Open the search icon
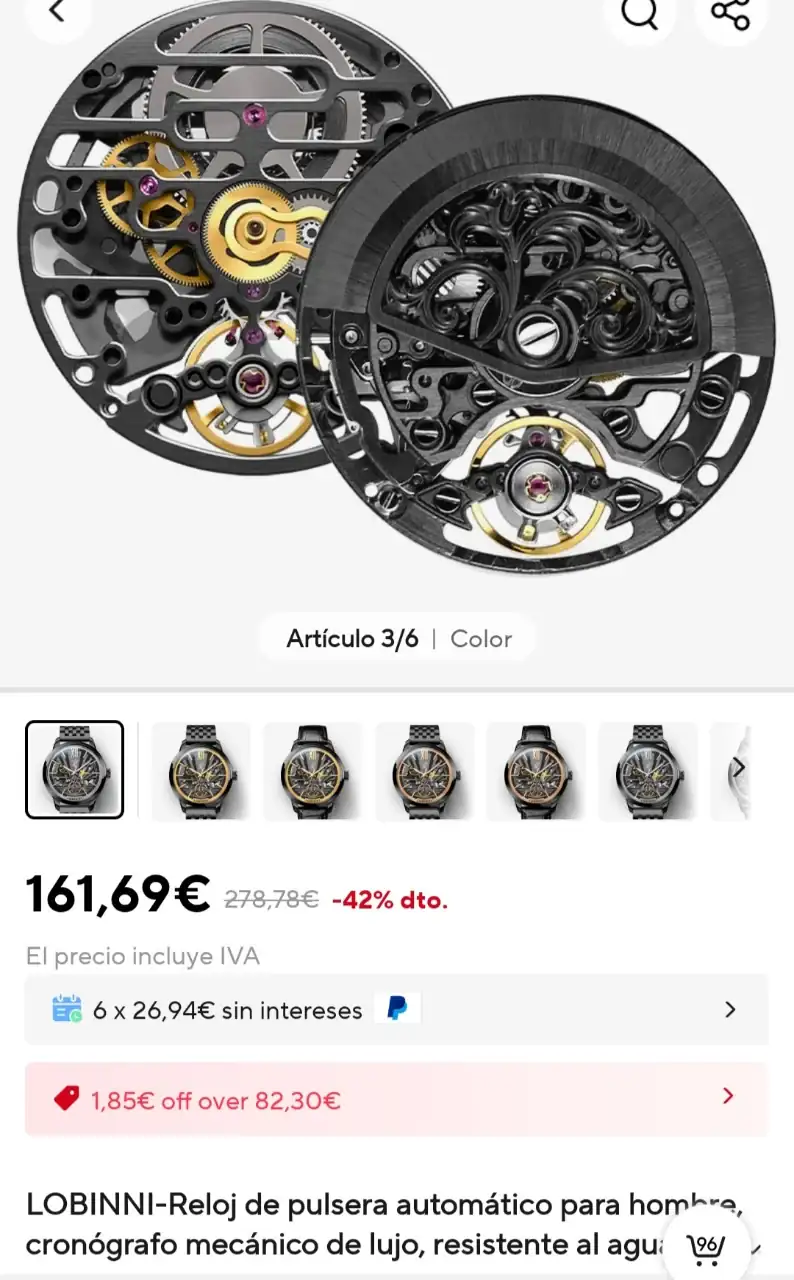Image resolution: width=794 pixels, height=1280 pixels. coord(640,14)
